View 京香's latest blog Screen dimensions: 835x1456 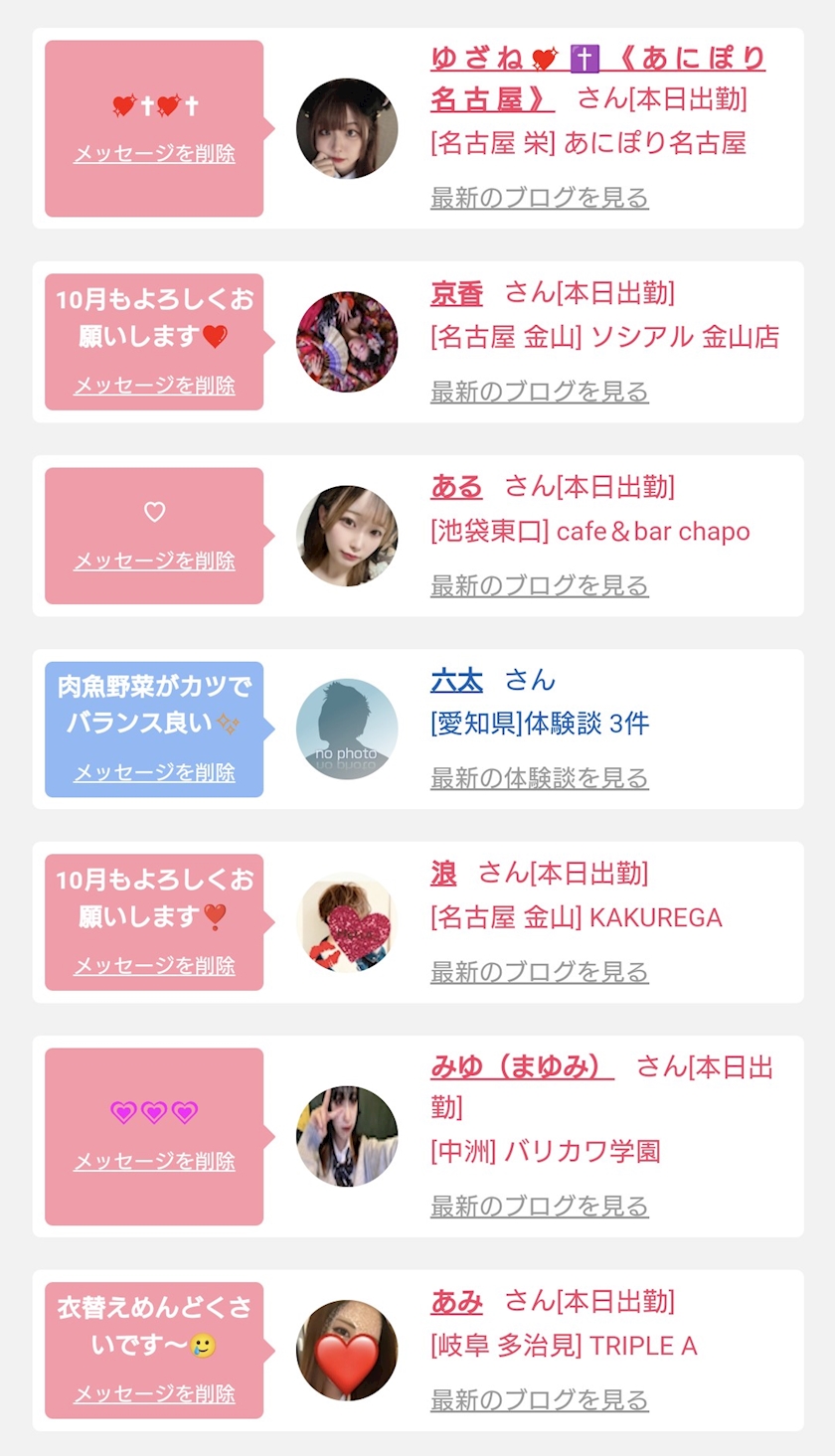(540, 392)
